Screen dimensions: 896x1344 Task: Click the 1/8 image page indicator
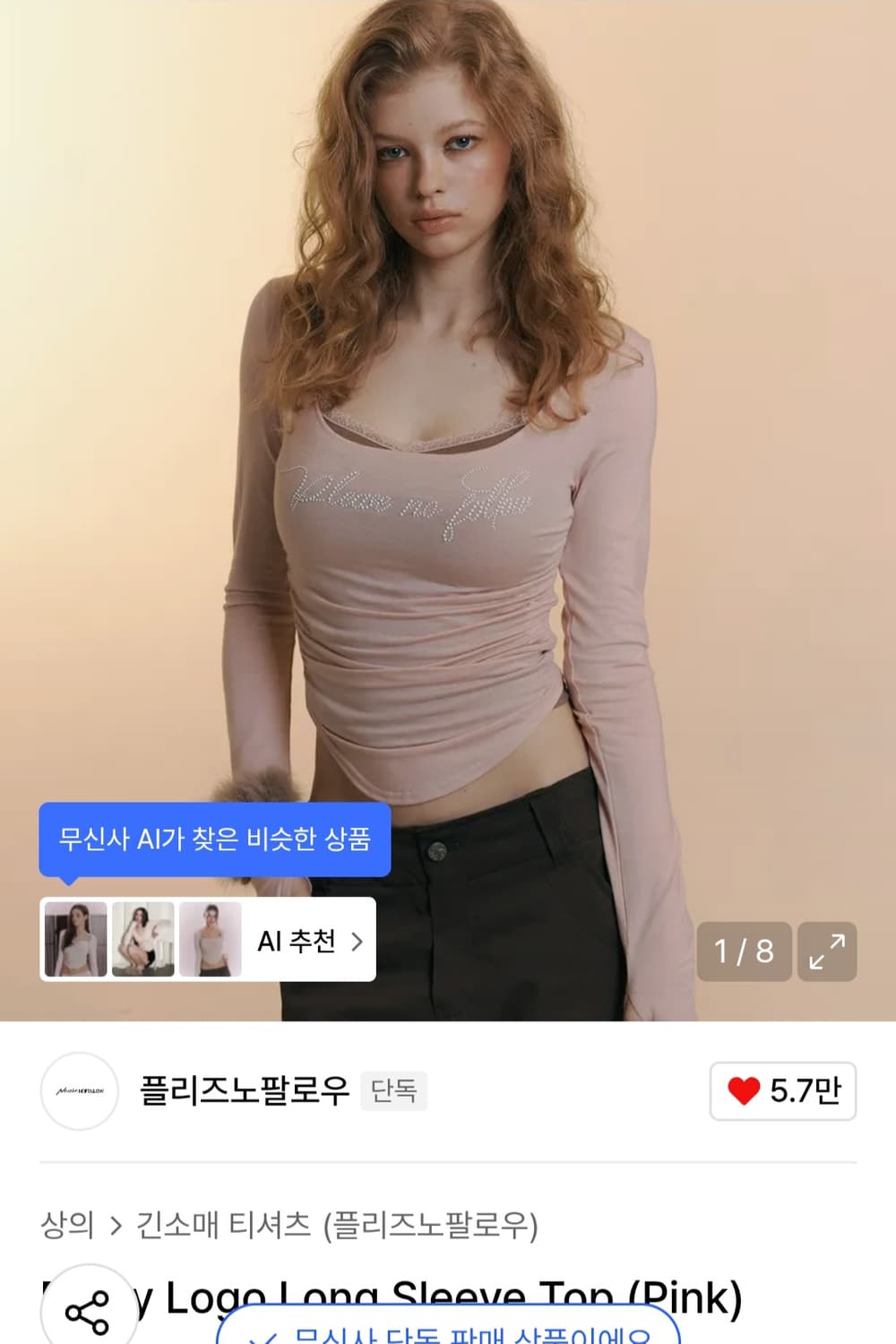click(744, 952)
